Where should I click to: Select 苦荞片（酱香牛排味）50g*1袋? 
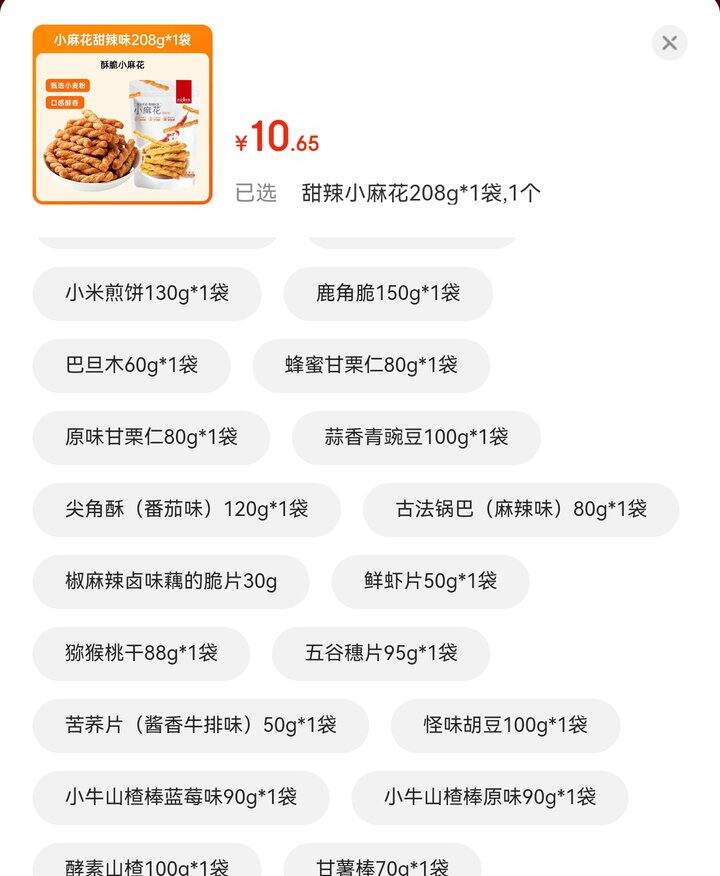(x=201, y=725)
